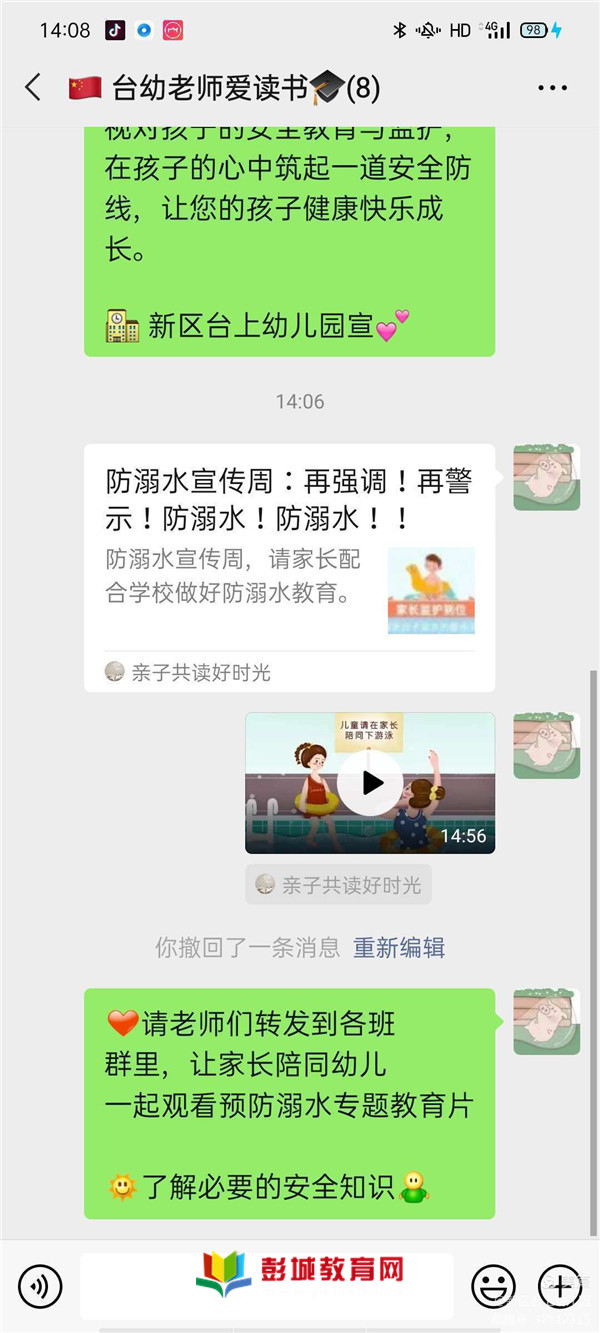This screenshot has height=1333, width=600.
Task: Play the 14:56 drowning prevention video
Action: click(370, 782)
